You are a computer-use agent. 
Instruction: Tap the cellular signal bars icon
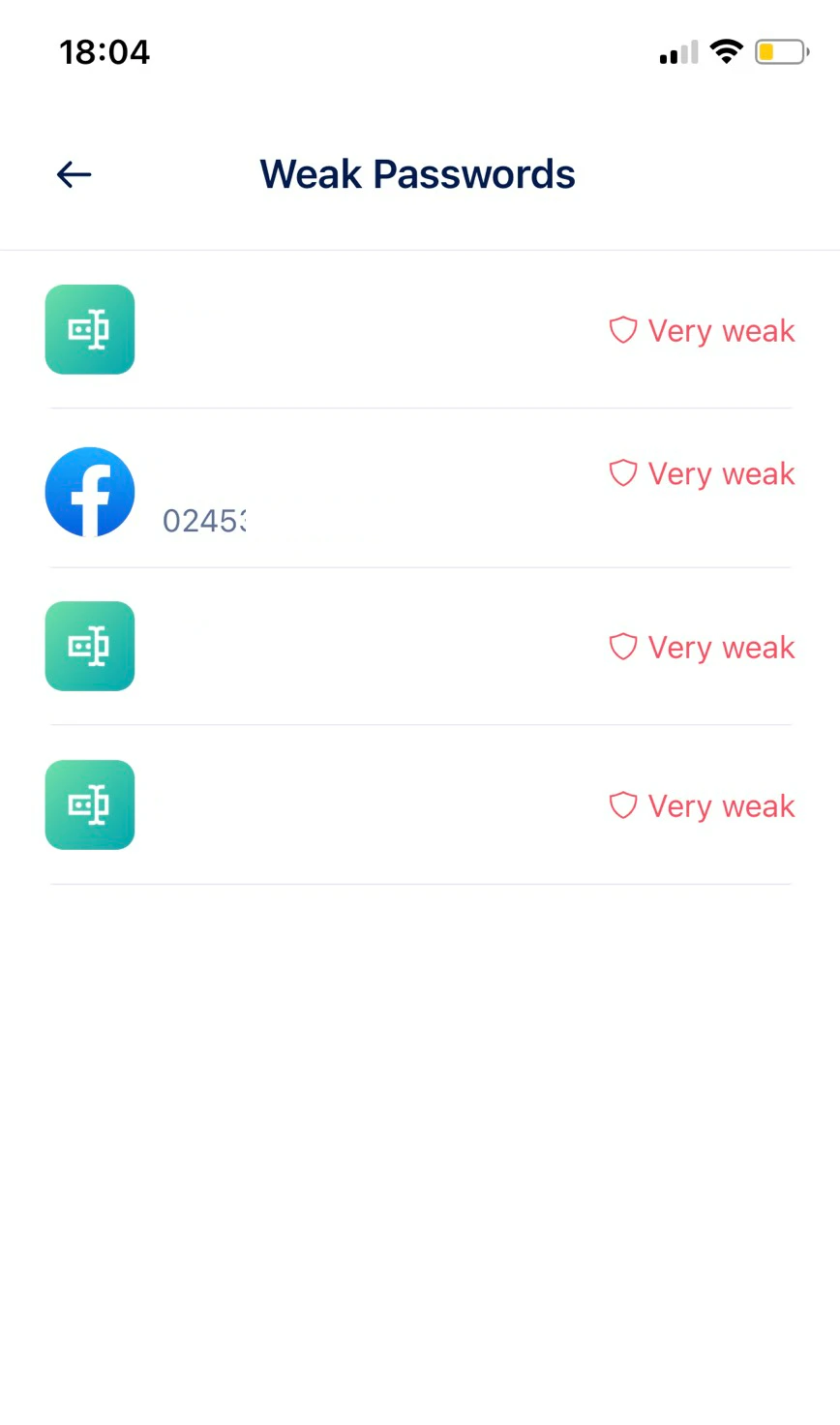point(677,51)
